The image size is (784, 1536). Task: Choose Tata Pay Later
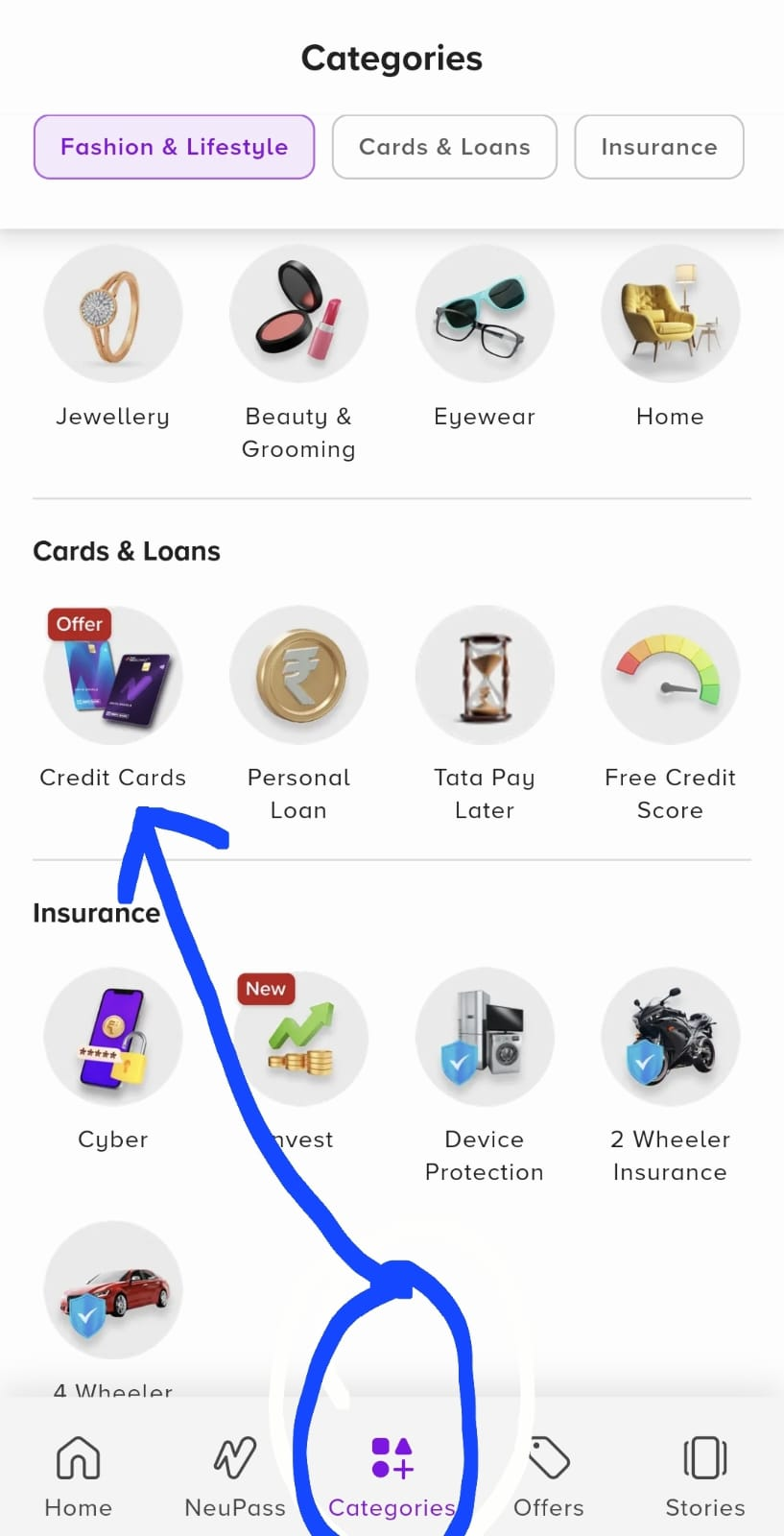pos(485,676)
